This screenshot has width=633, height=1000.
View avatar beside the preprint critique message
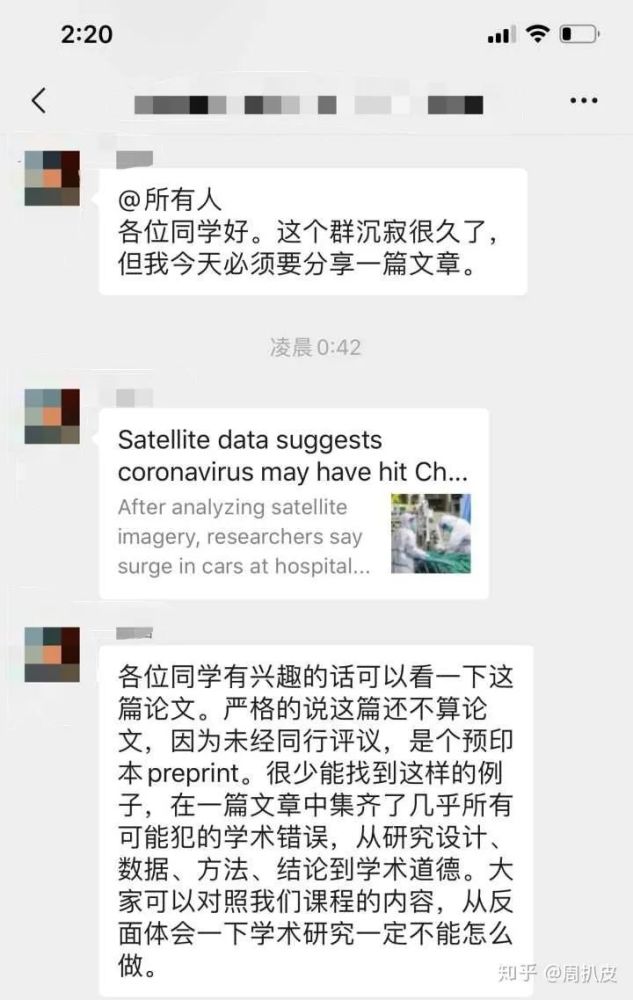click(x=52, y=654)
